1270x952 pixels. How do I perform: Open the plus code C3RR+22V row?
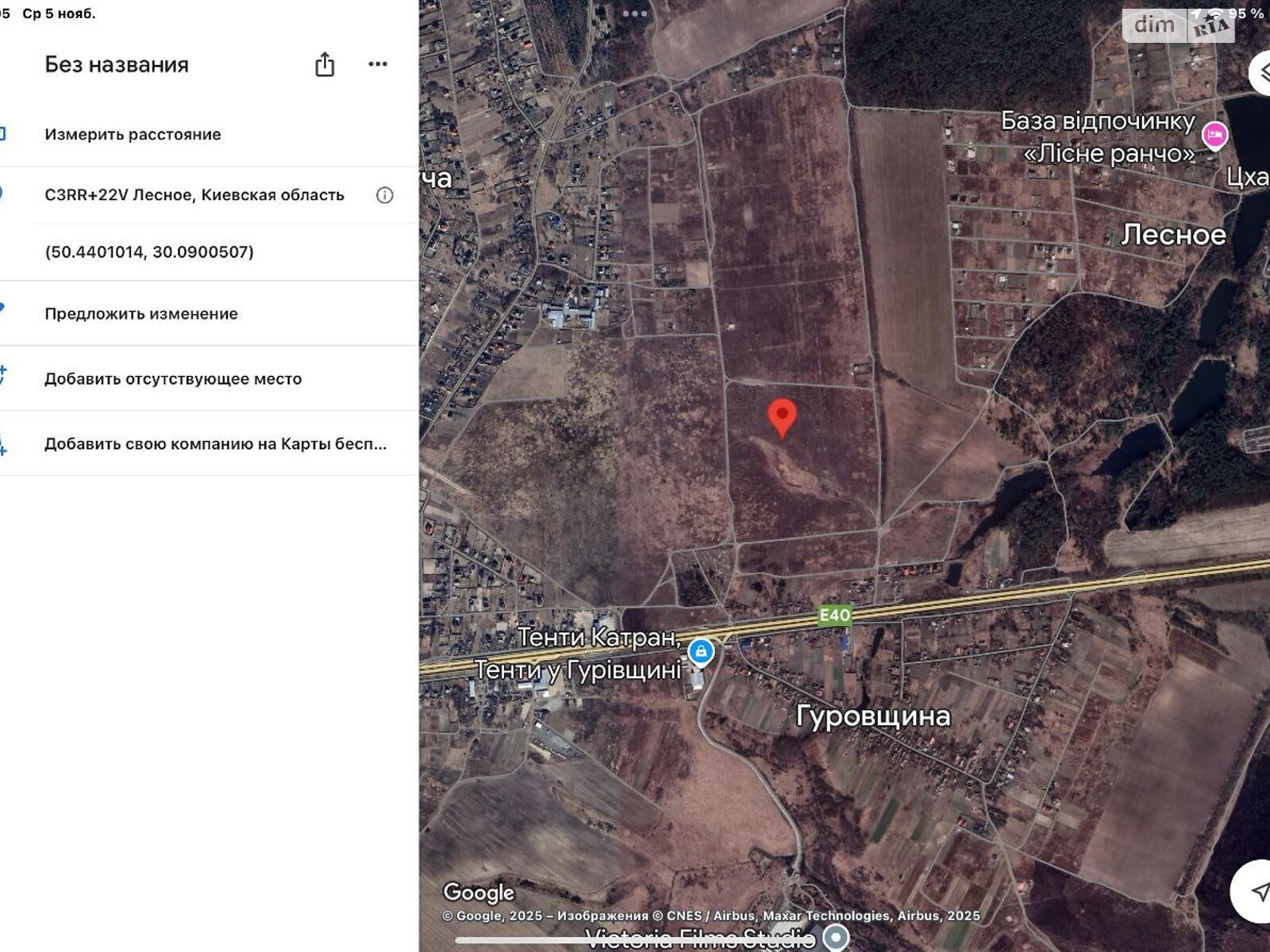[x=194, y=195]
